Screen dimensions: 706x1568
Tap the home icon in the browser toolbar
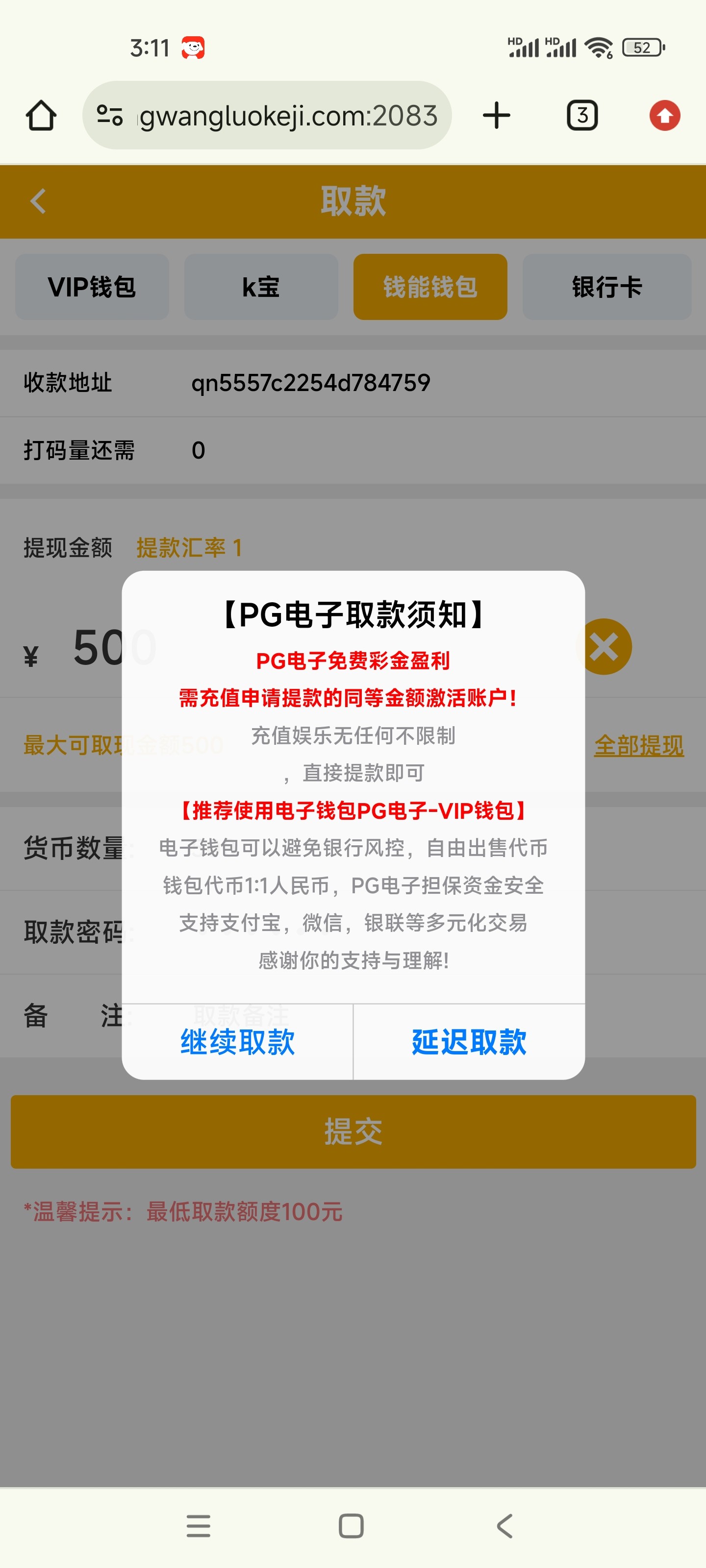[x=41, y=116]
